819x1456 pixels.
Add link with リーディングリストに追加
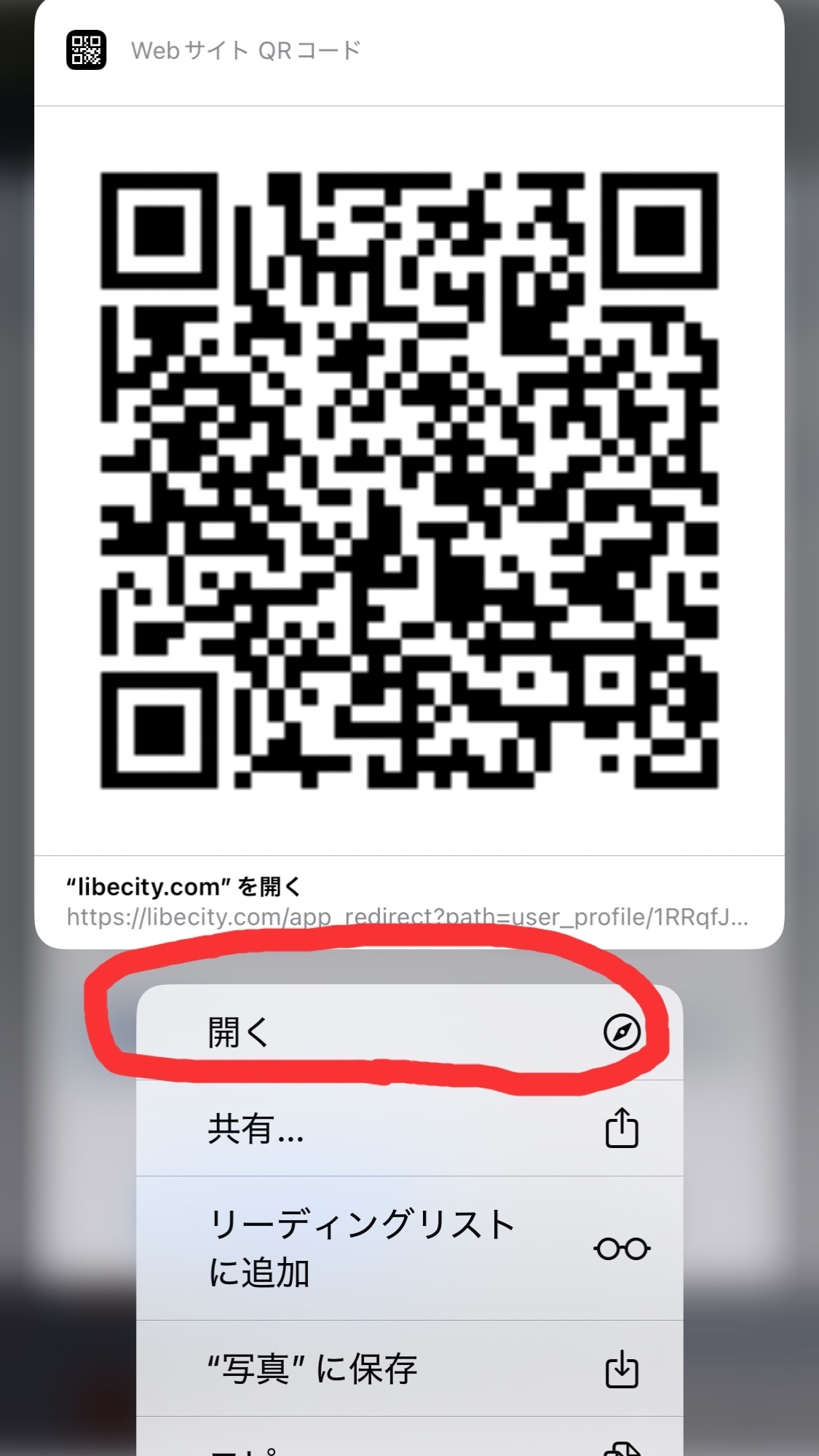409,1249
